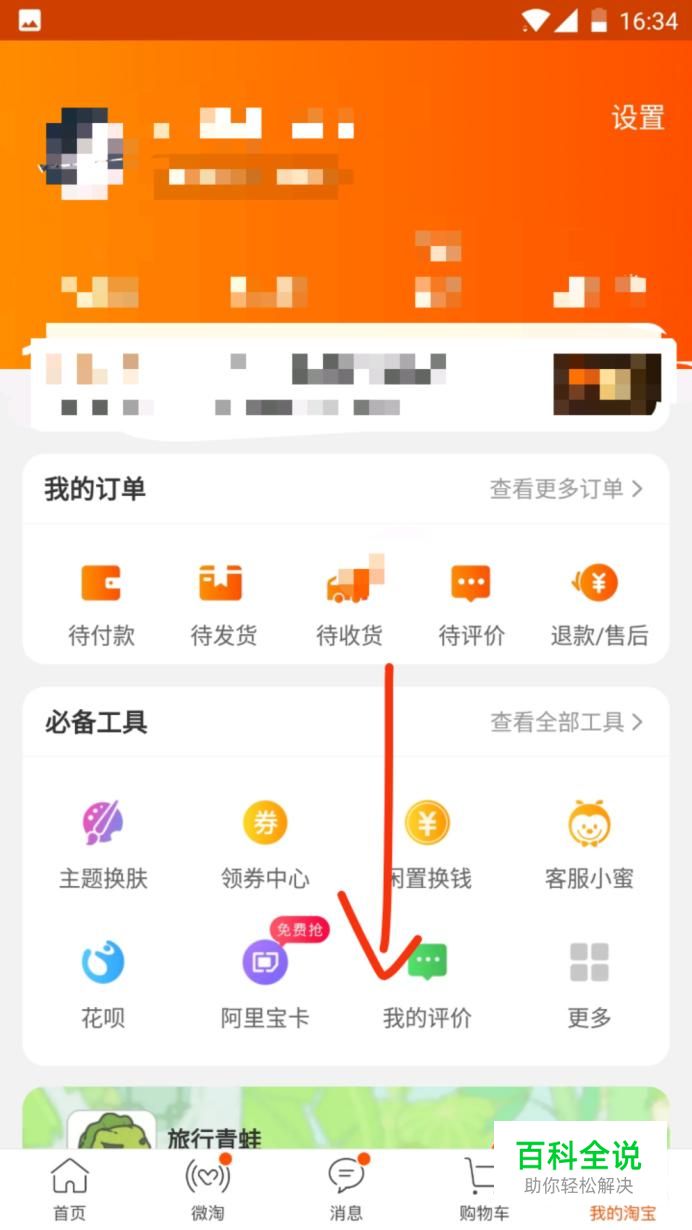Open 客服小蜜 assistant
This screenshot has width=692, height=1230.
click(589, 845)
